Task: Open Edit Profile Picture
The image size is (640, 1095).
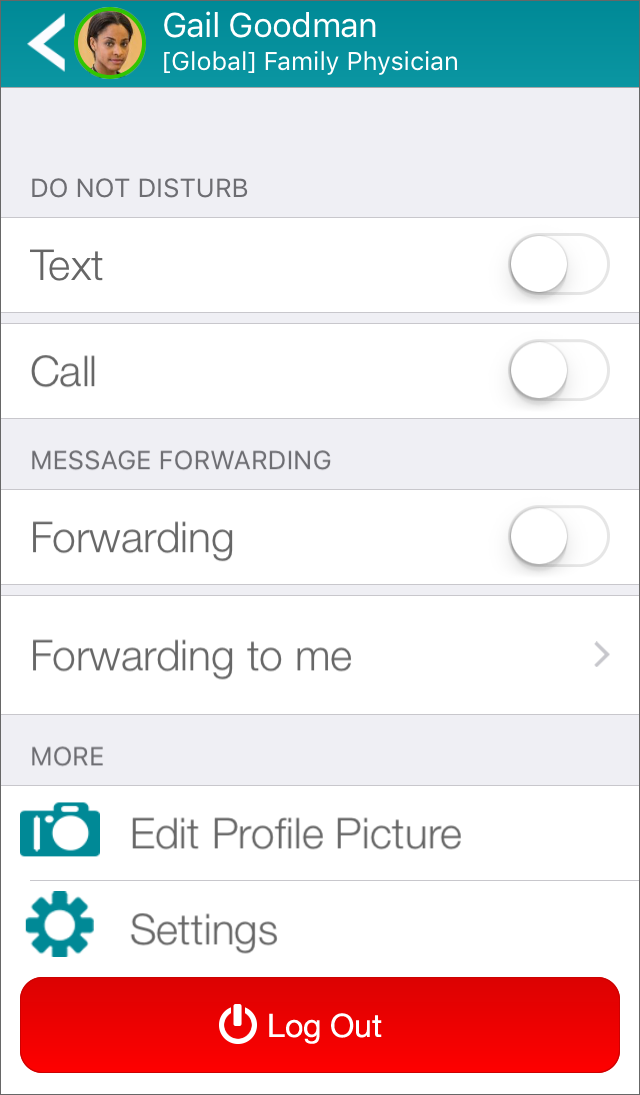Action: click(x=320, y=833)
